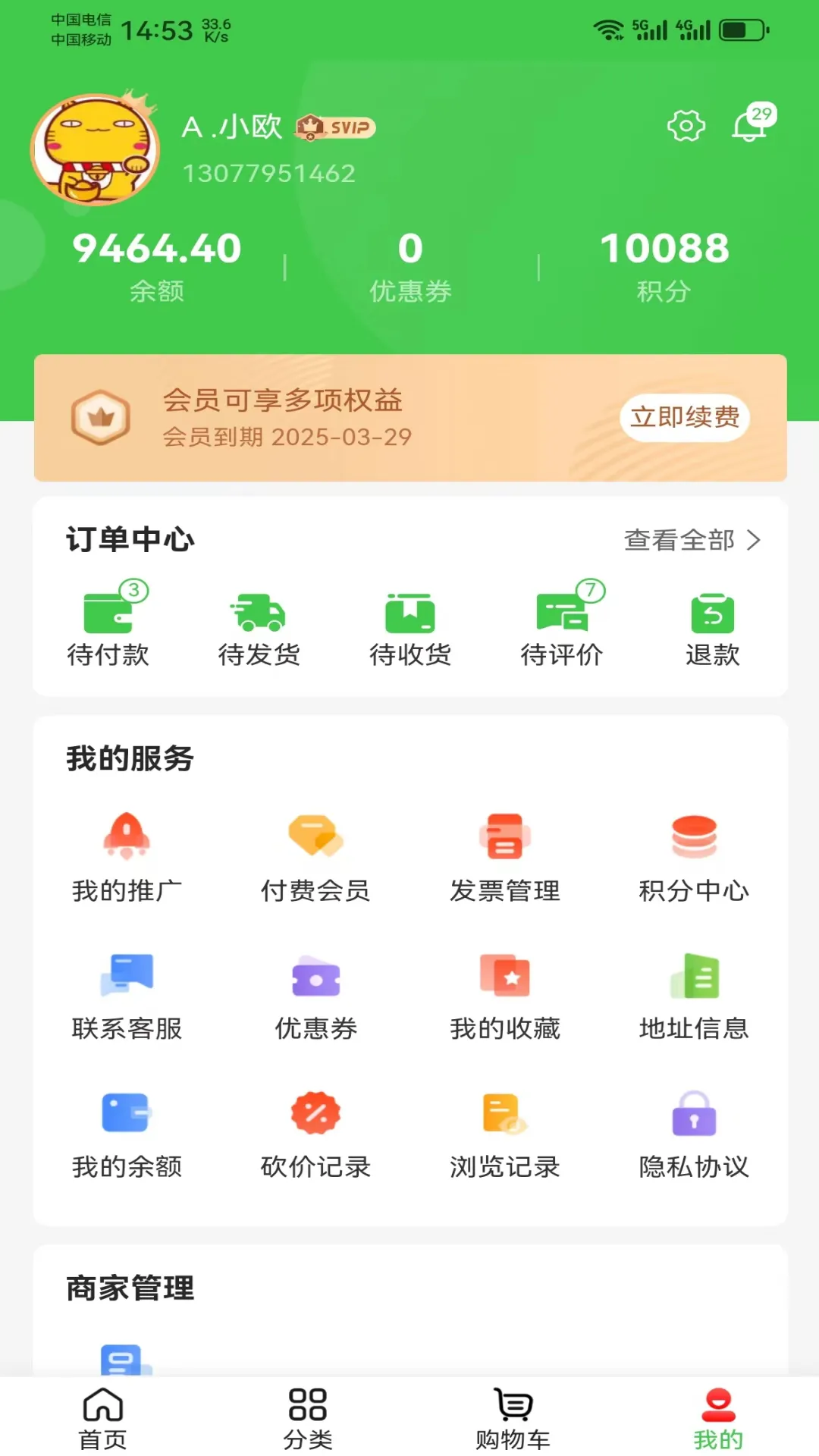Open 积分中心 points center
Viewport: 819px width, 1456px height.
tap(694, 857)
